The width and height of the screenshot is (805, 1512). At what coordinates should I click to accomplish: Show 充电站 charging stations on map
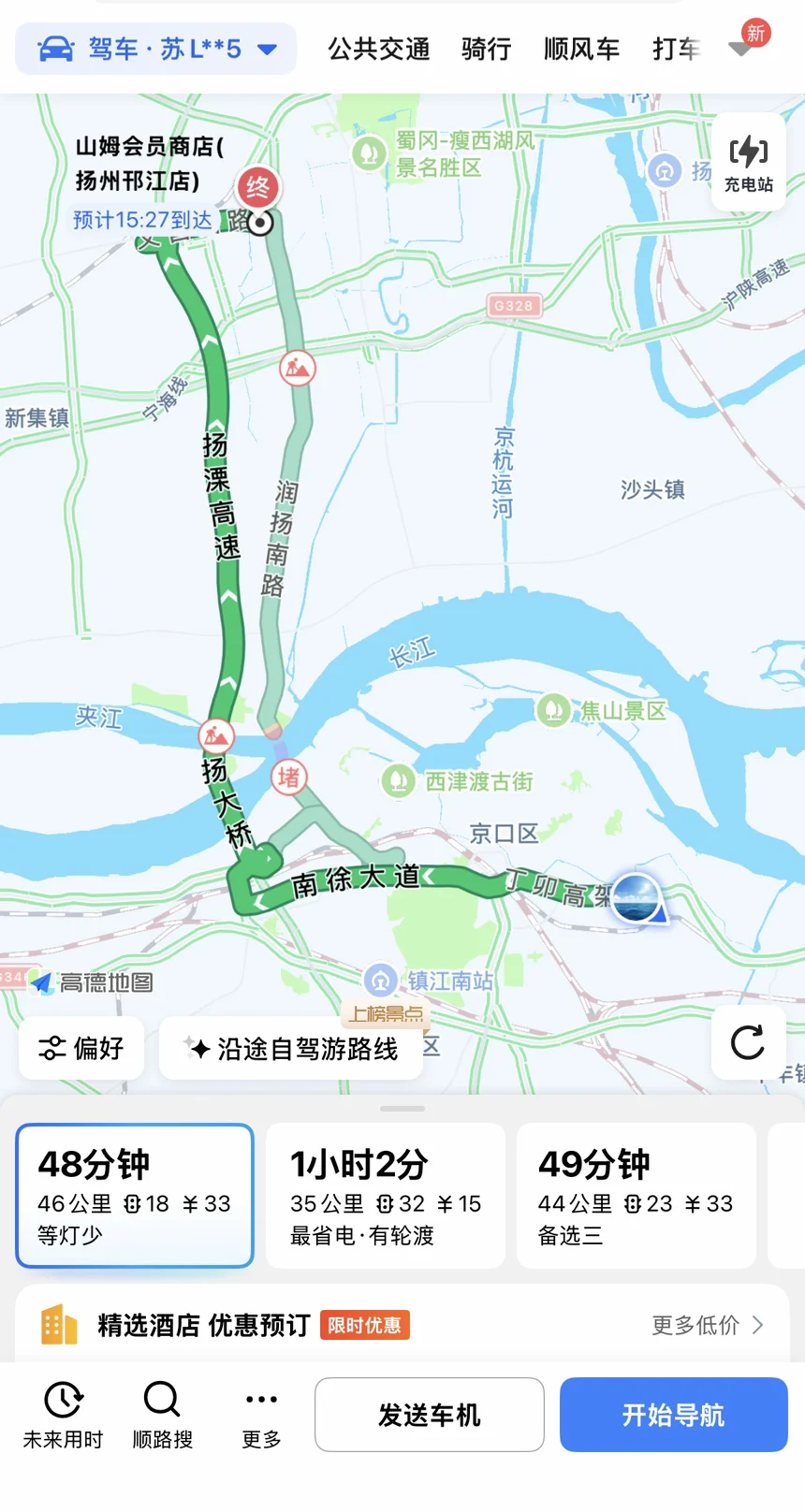point(749,161)
